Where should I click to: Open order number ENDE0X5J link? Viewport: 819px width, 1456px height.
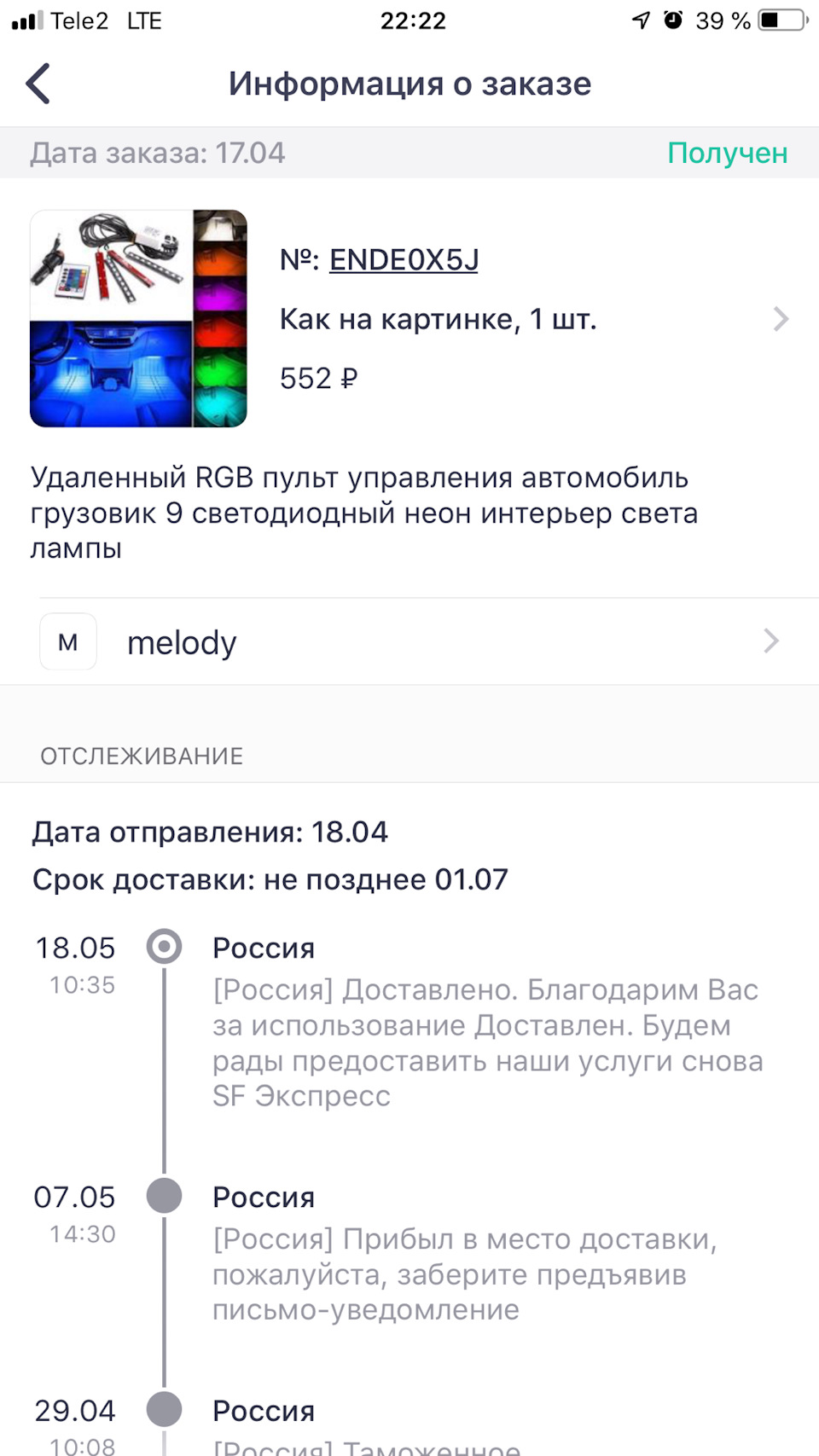pos(403,259)
